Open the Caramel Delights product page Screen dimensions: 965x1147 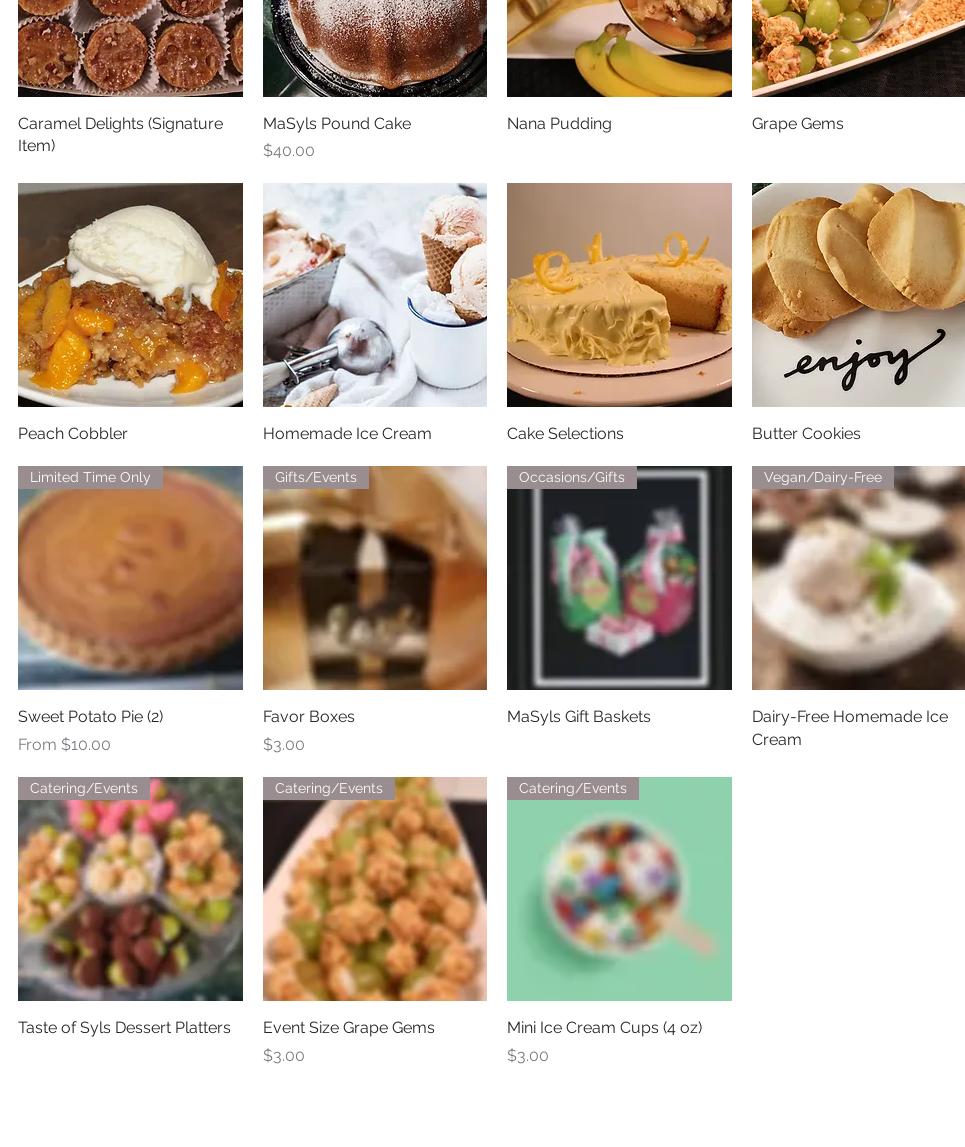pos(120,134)
